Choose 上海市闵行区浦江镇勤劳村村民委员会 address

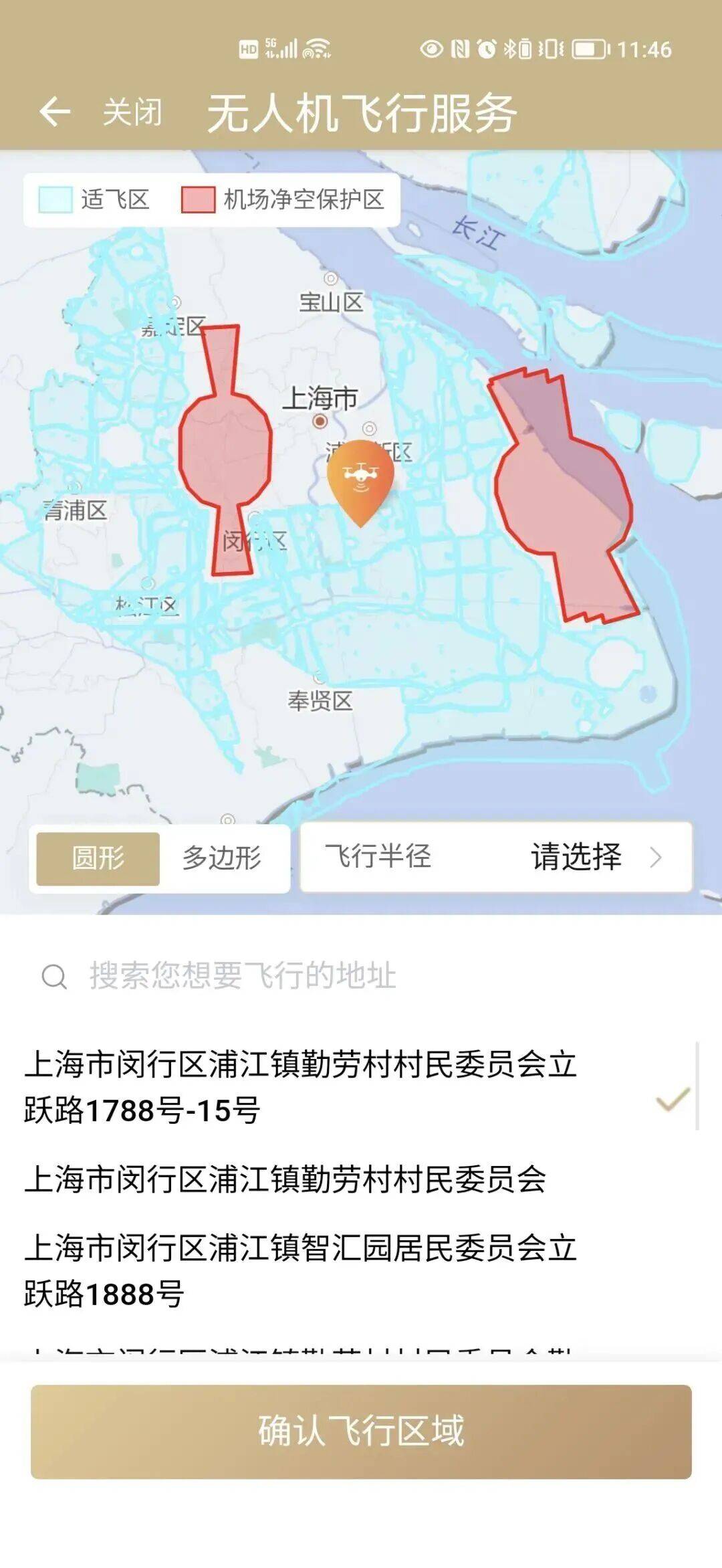tap(285, 1179)
